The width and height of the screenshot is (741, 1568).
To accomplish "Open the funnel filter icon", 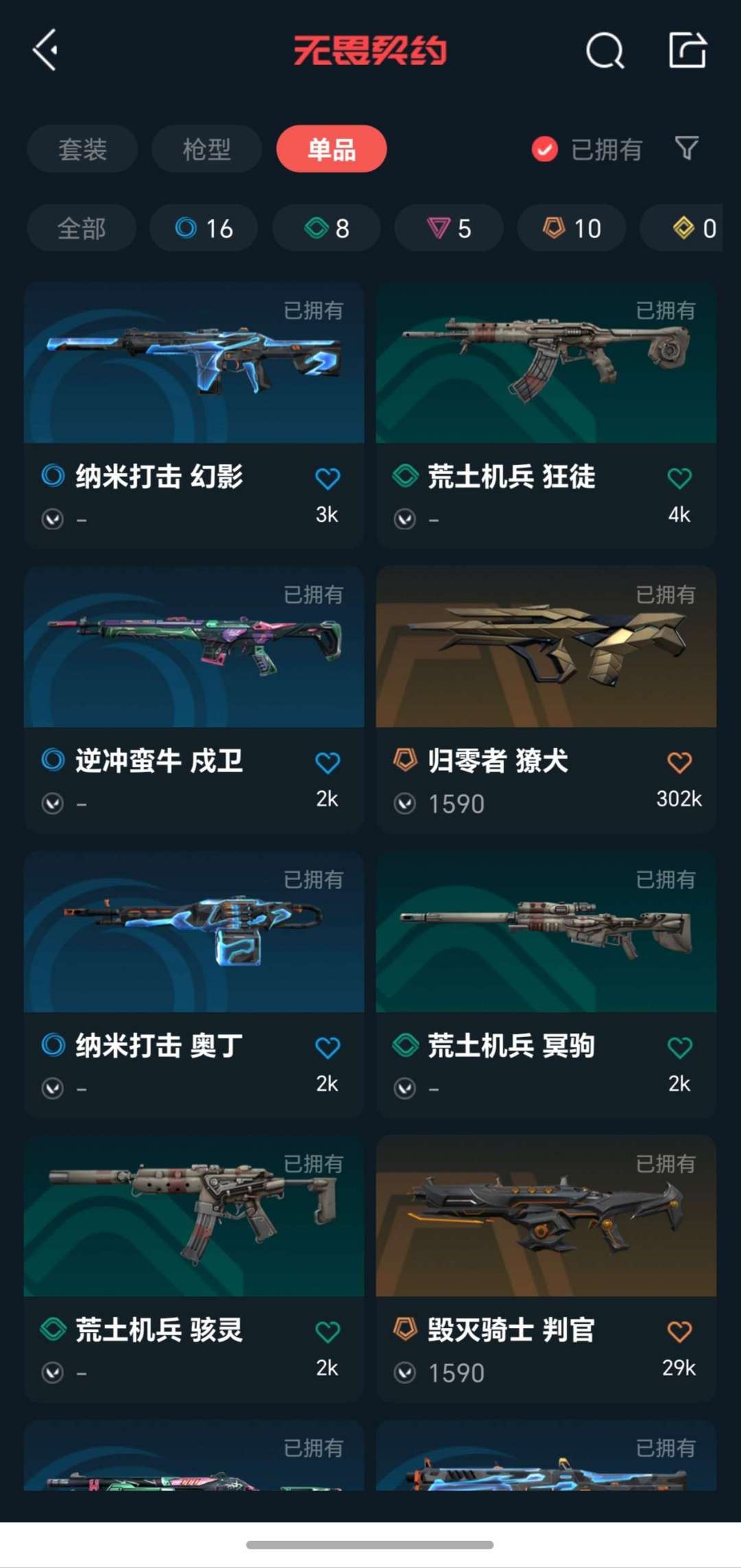I will (687, 148).
